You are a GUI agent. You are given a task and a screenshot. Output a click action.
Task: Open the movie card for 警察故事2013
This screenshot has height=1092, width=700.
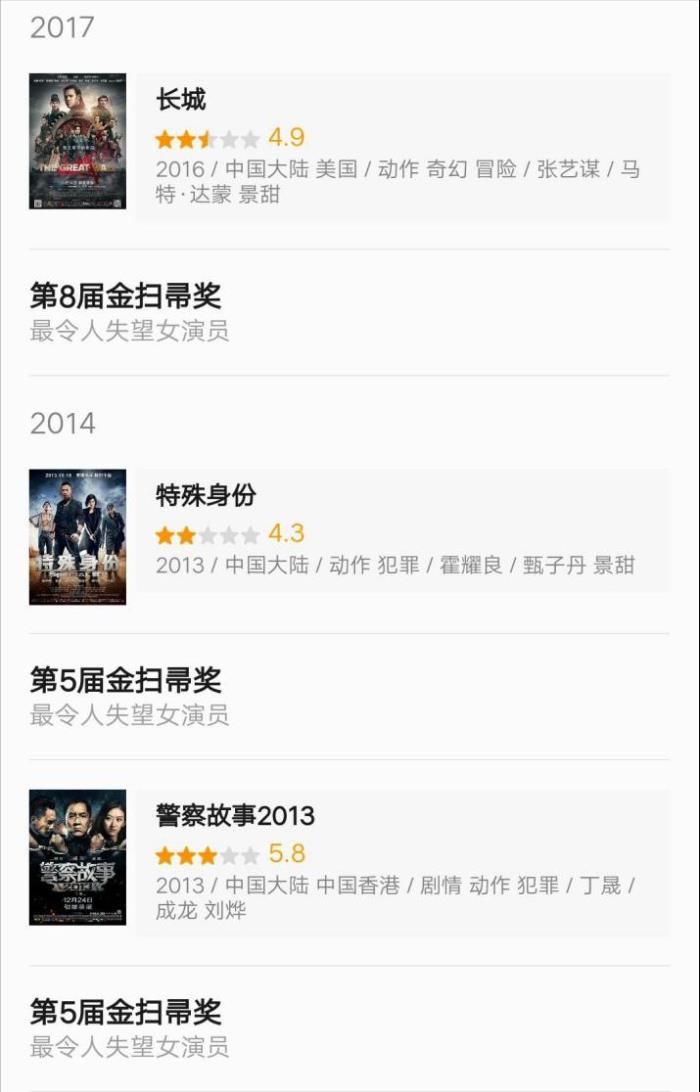pos(400,862)
